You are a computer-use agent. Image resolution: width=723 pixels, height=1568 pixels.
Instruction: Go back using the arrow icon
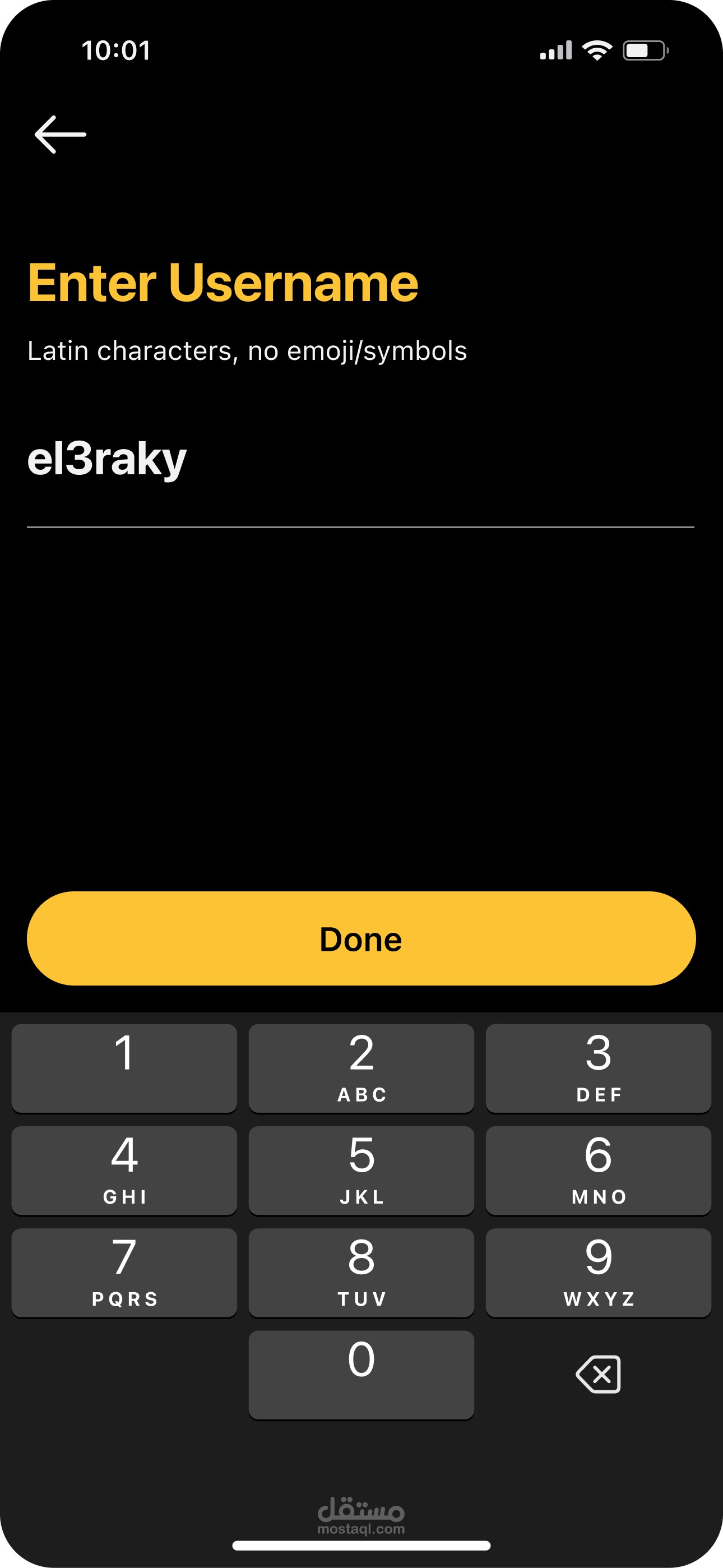(61, 135)
